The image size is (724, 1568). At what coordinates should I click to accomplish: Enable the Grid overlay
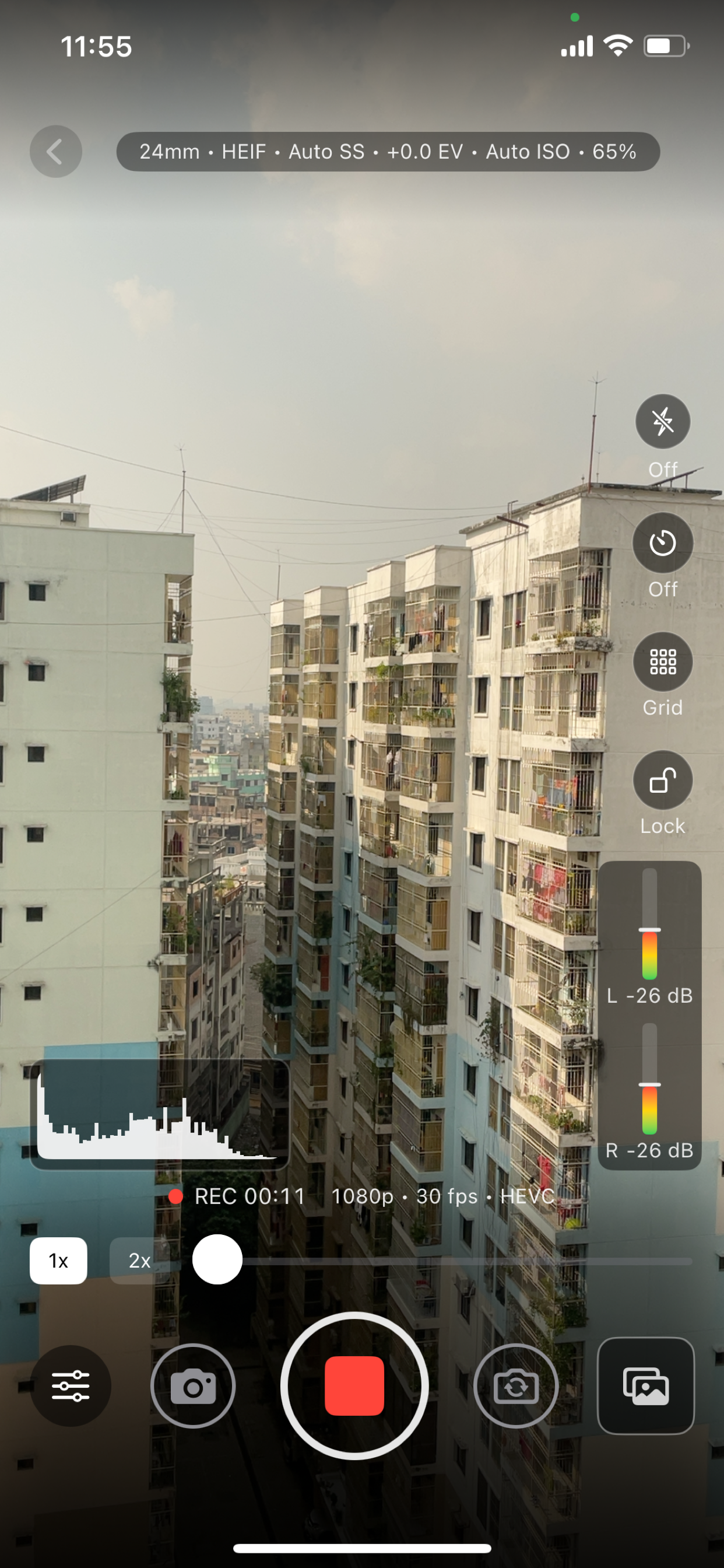(x=663, y=662)
